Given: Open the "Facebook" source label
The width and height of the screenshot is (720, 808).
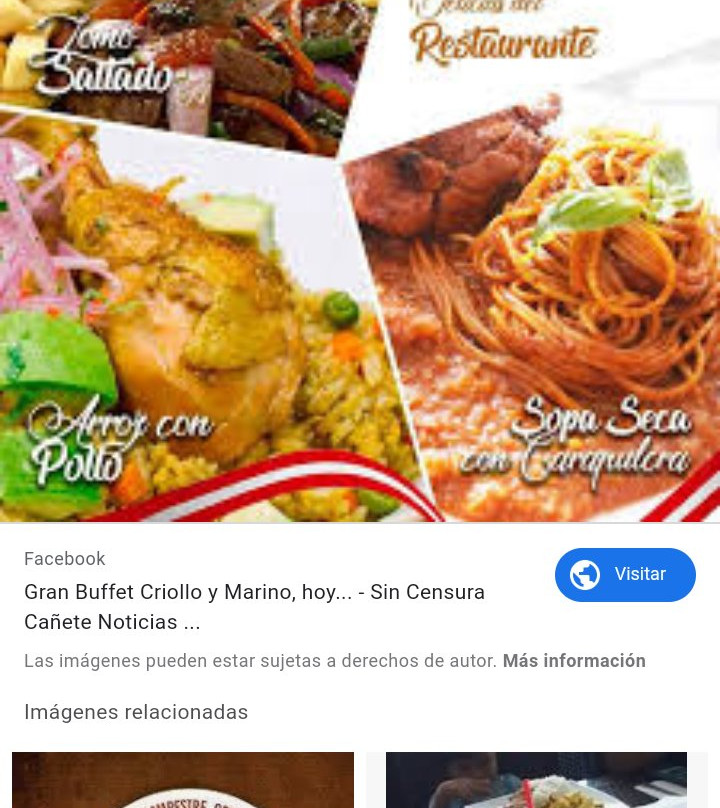Looking at the screenshot, I should tap(64, 559).
